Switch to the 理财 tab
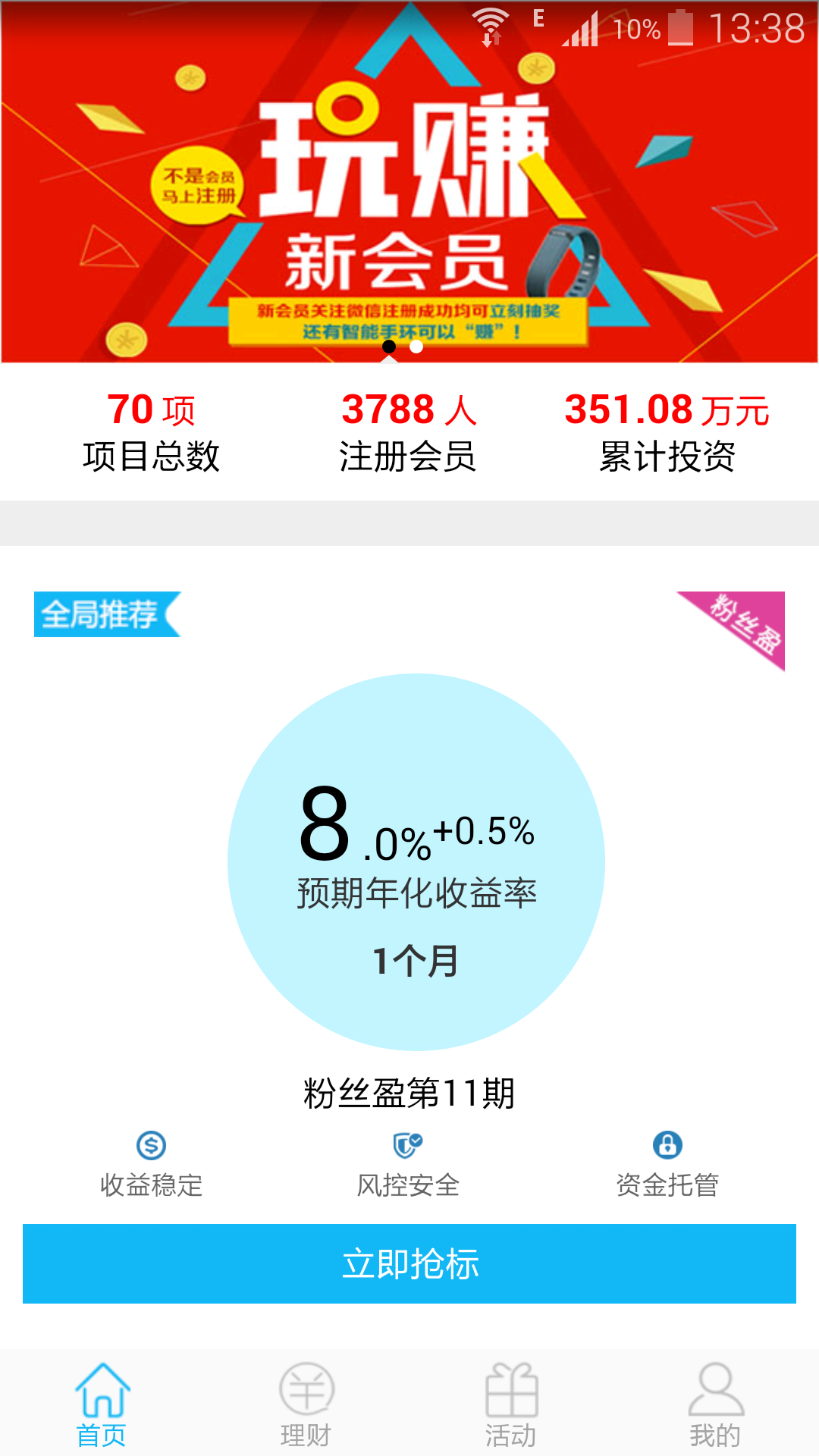Viewport: 819px width, 1456px height. 306,1404
